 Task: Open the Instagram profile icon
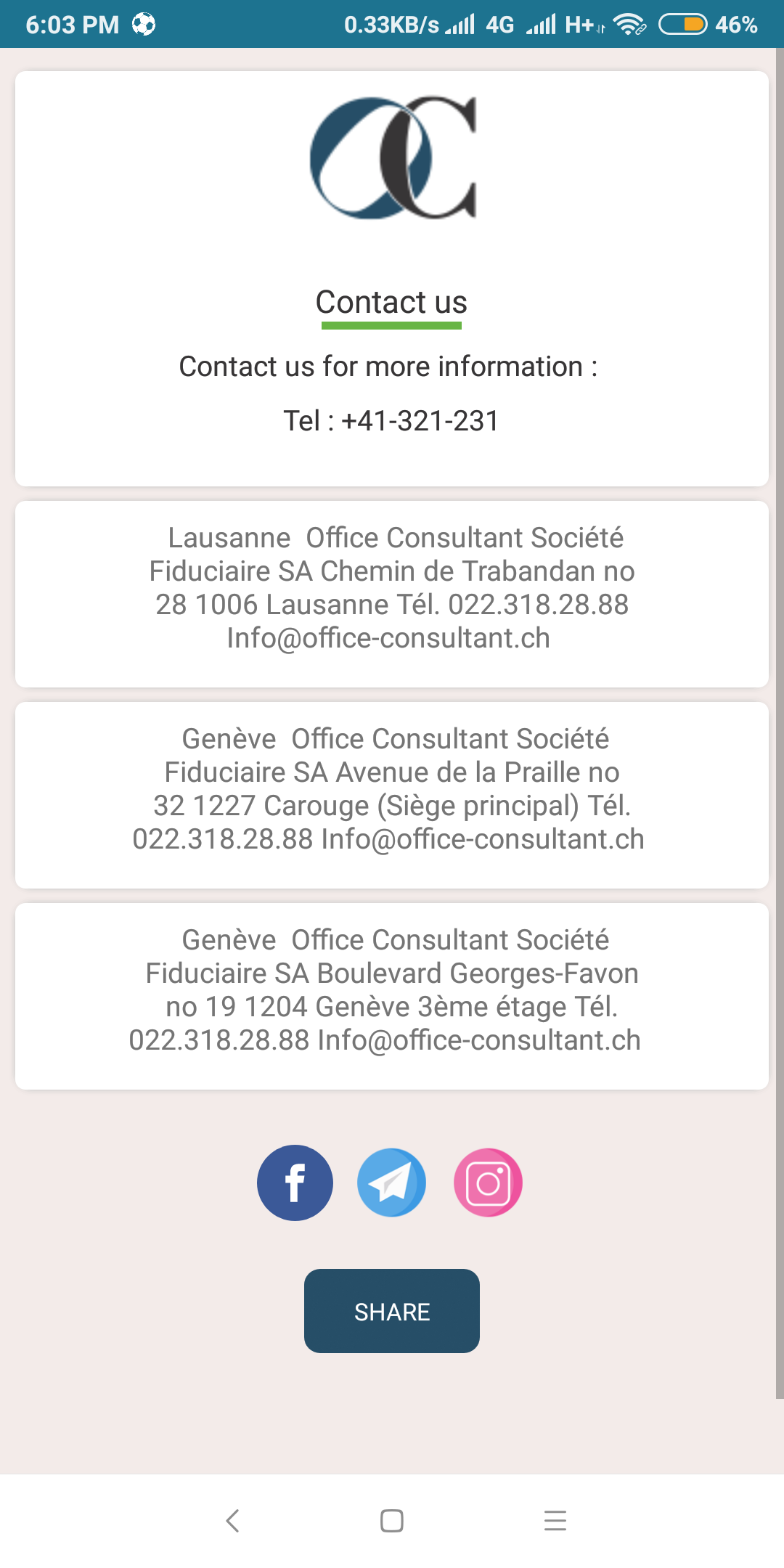pyautogui.click(x=488, y=1183)
